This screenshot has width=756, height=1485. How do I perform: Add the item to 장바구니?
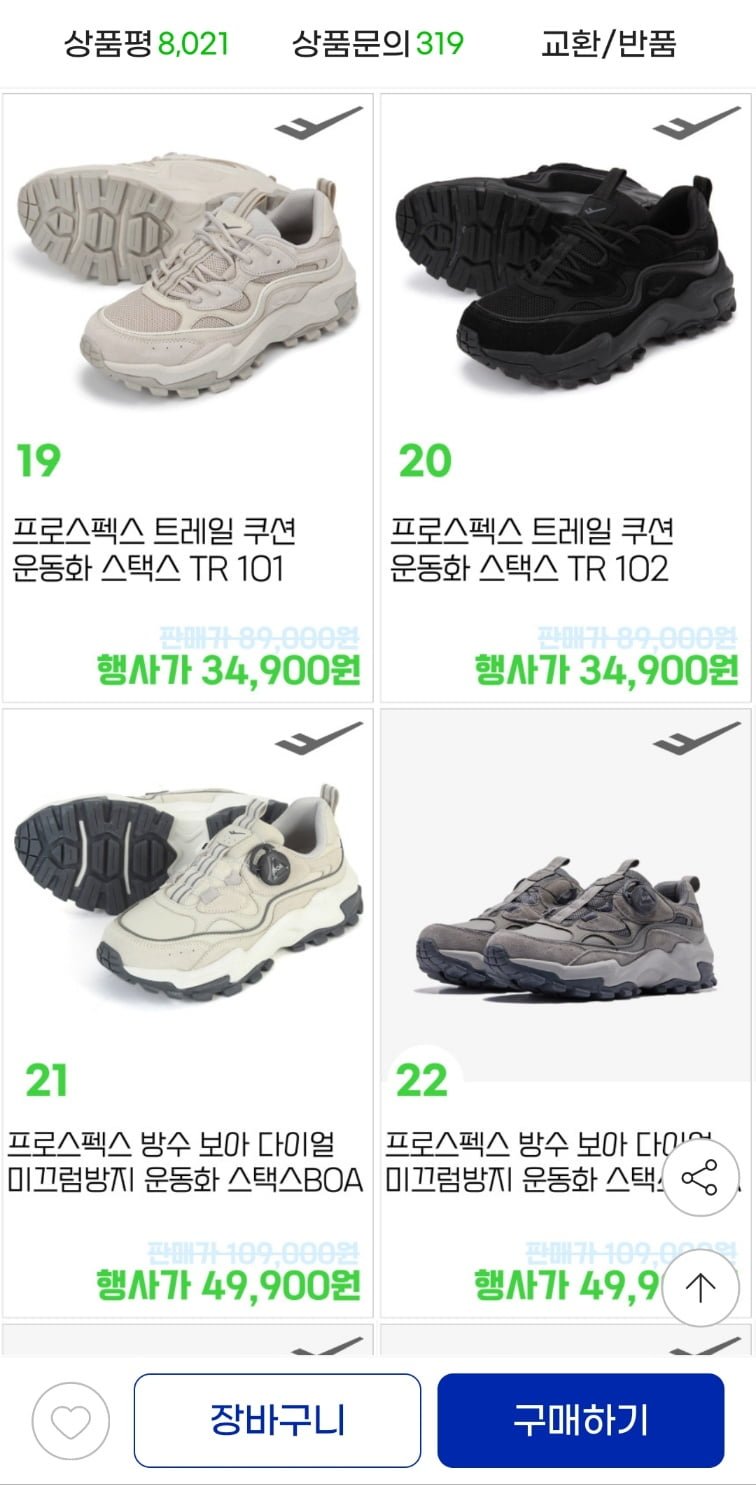pyautogui.click(x=277, y=1420)
